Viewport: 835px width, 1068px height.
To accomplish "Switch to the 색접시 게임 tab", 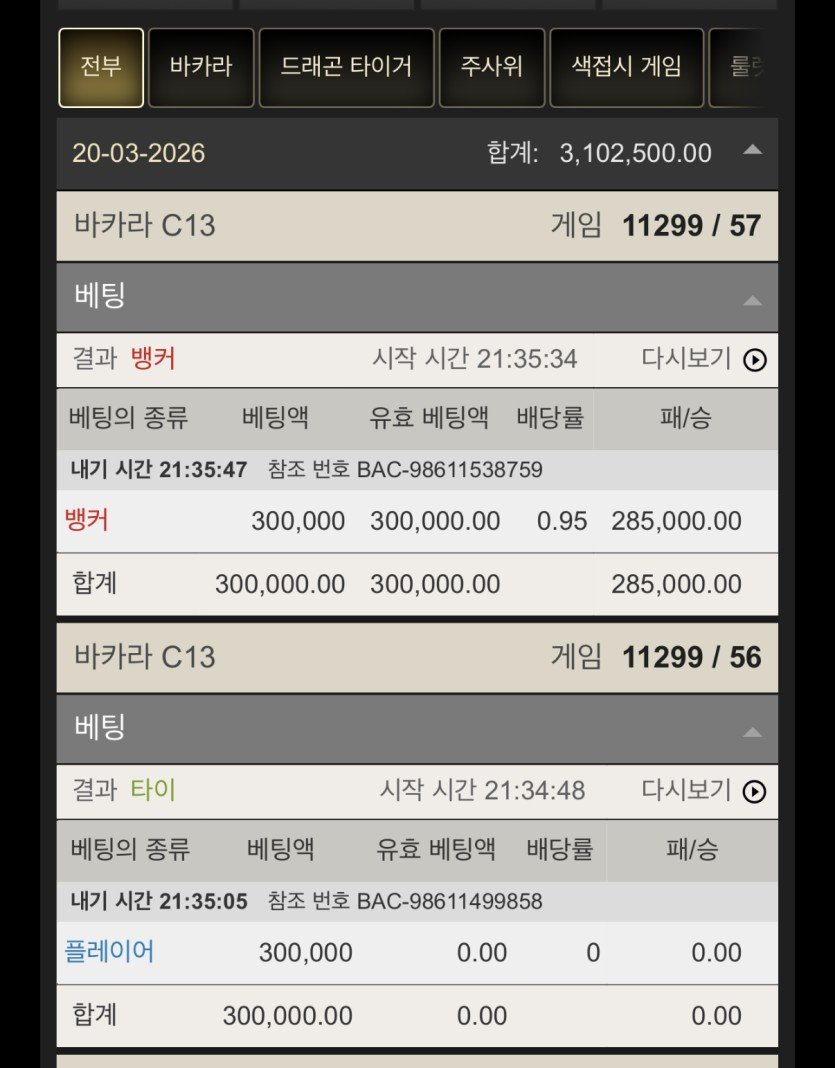I will (626, 67).
